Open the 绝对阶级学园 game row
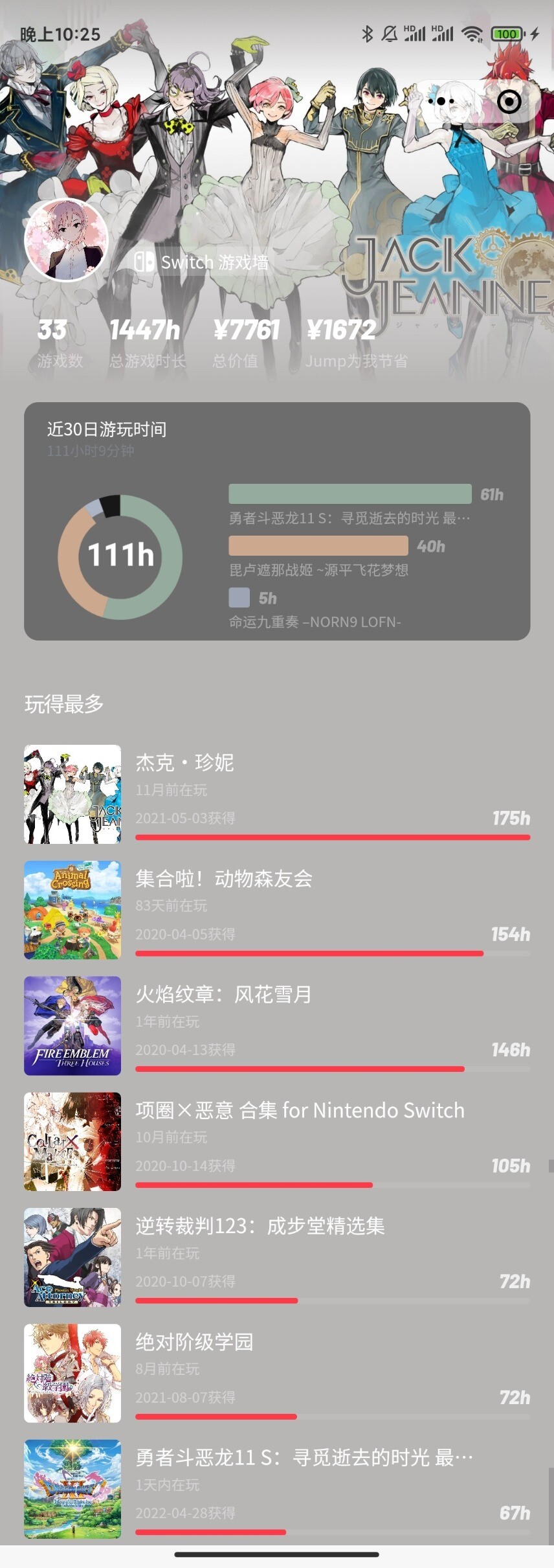 click(x=277, y=1373)
